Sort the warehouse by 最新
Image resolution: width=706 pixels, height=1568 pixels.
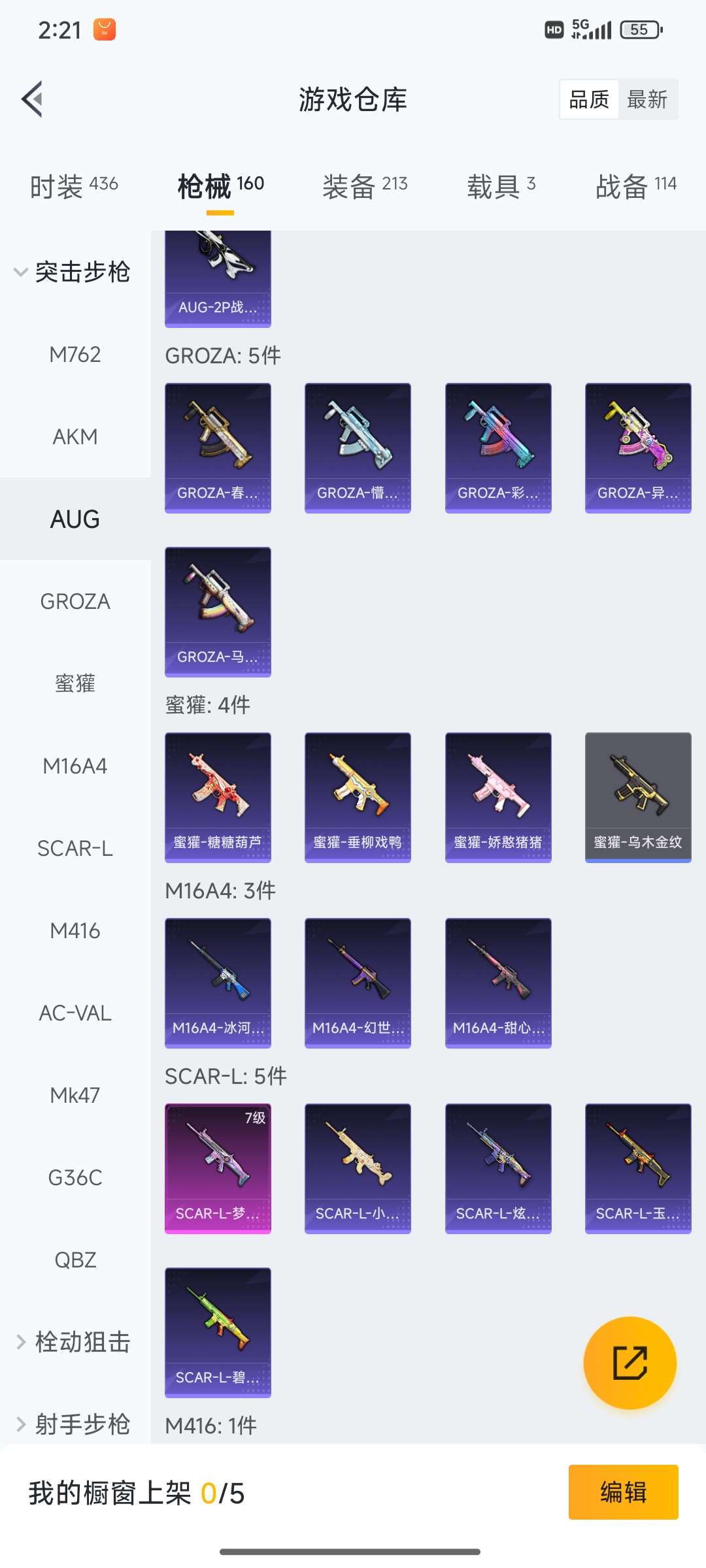tap(647, 99)
